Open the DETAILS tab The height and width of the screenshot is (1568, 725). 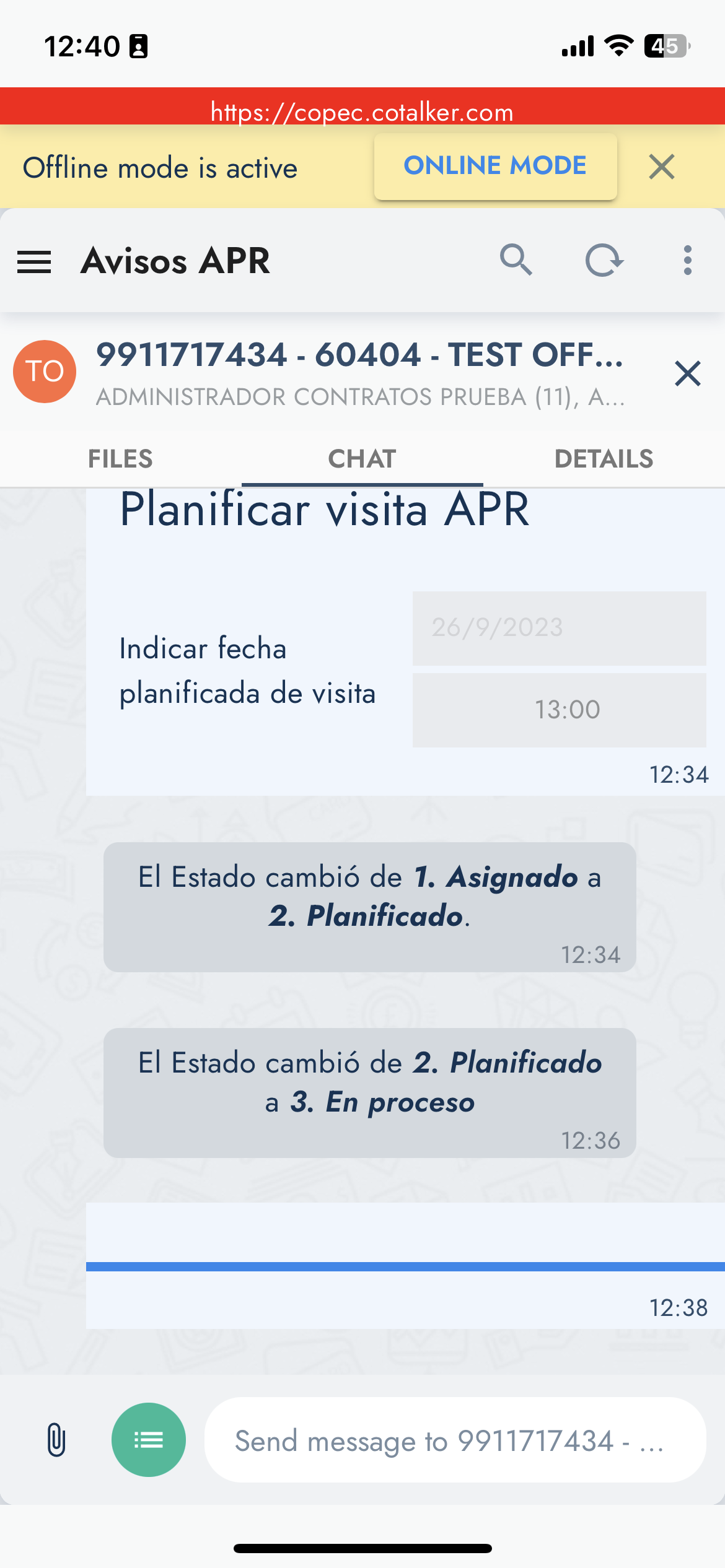[604, 458]
